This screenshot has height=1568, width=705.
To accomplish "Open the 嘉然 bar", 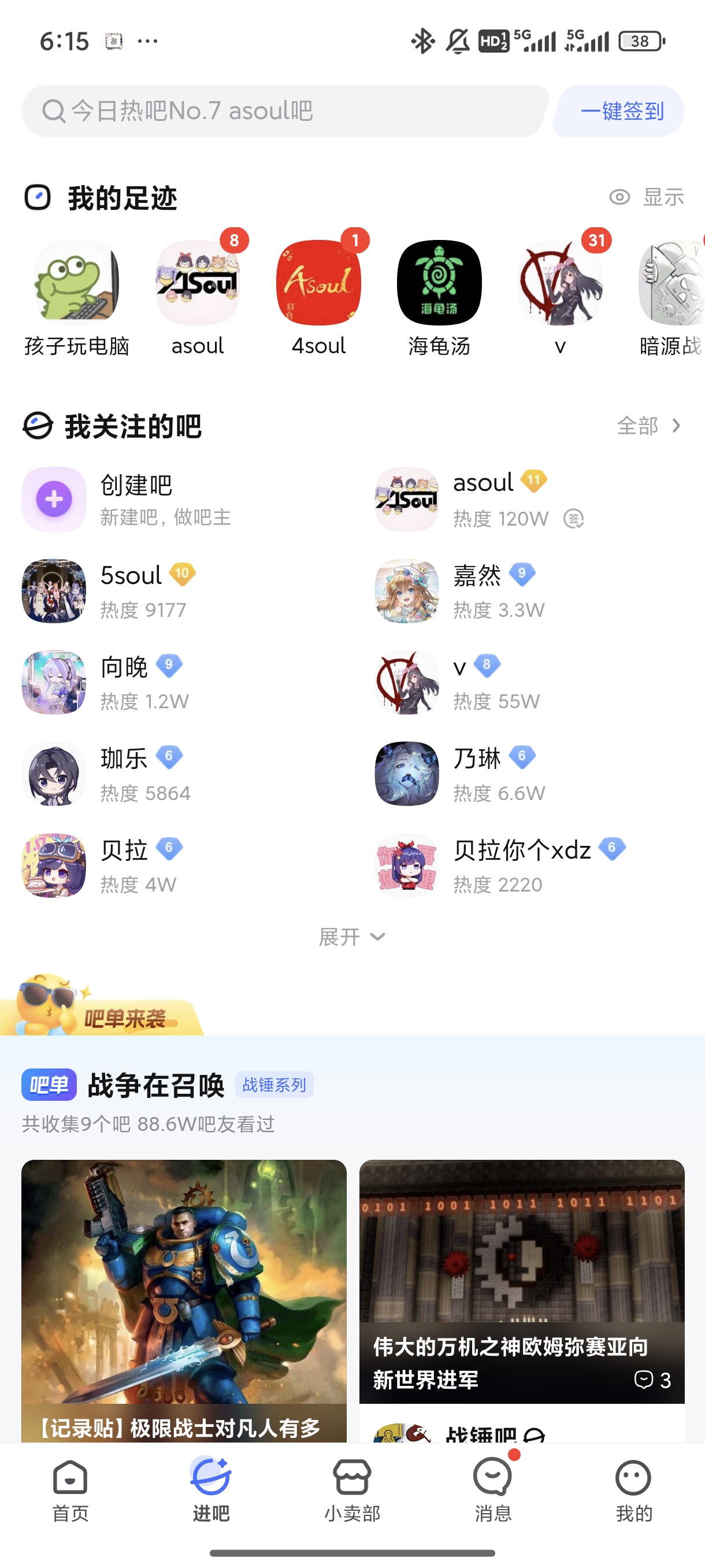I will pyautogui.click(x=462, y=591).
